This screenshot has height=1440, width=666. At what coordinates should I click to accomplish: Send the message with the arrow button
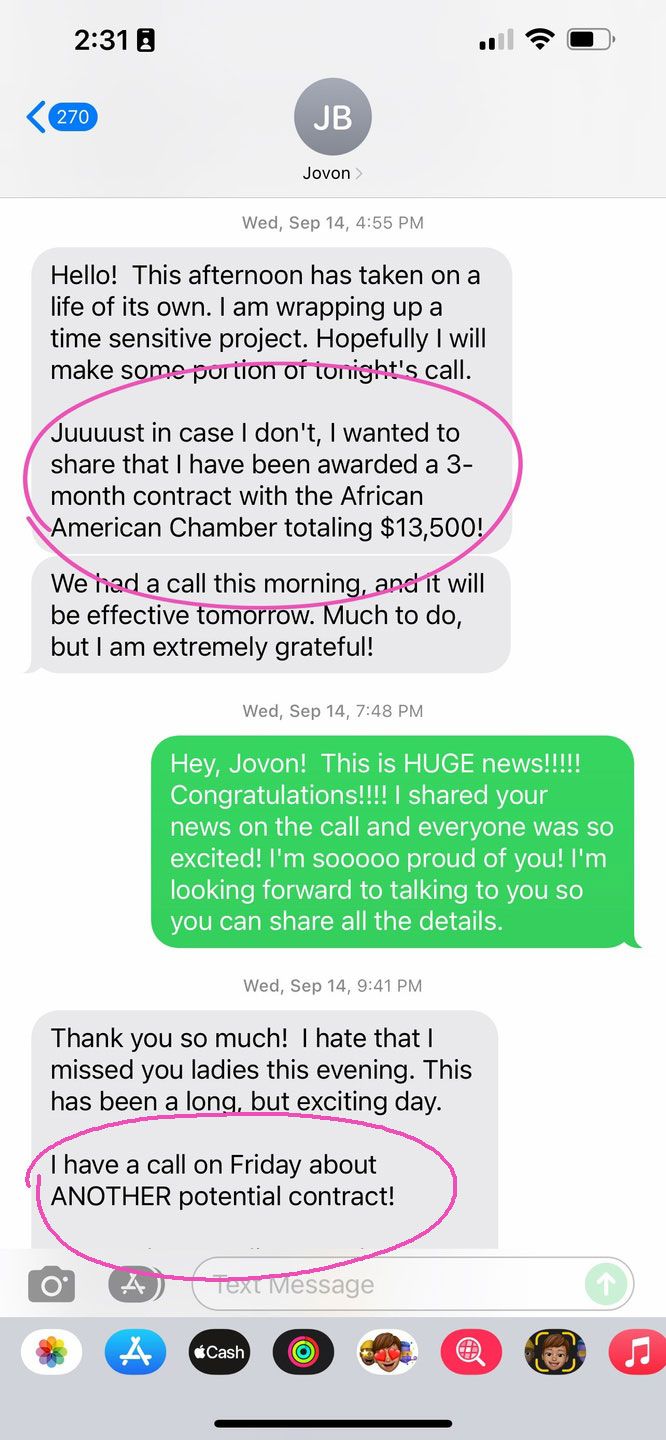click(x=606, y=1284)
